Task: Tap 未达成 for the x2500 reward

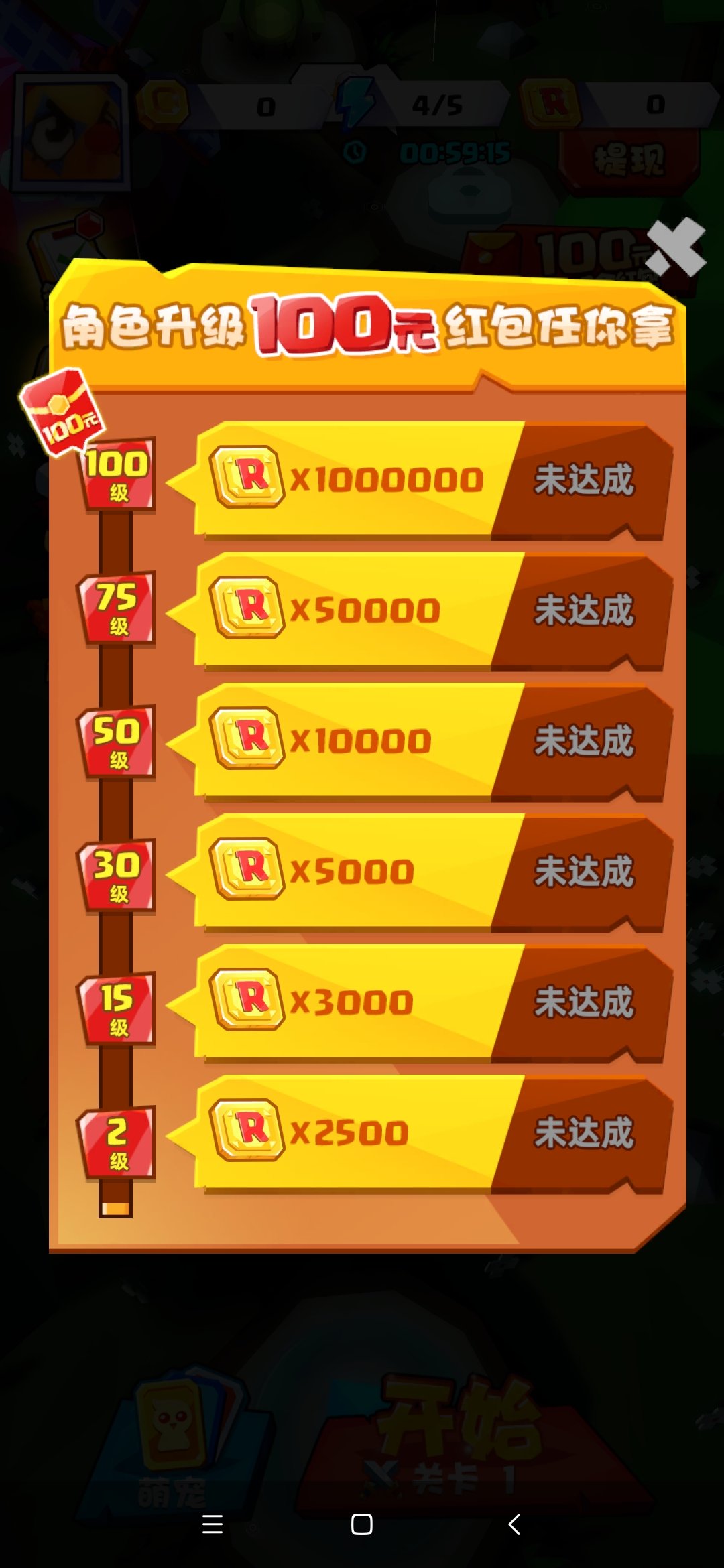Action: pyautogui.click(x=583, y=1133)
